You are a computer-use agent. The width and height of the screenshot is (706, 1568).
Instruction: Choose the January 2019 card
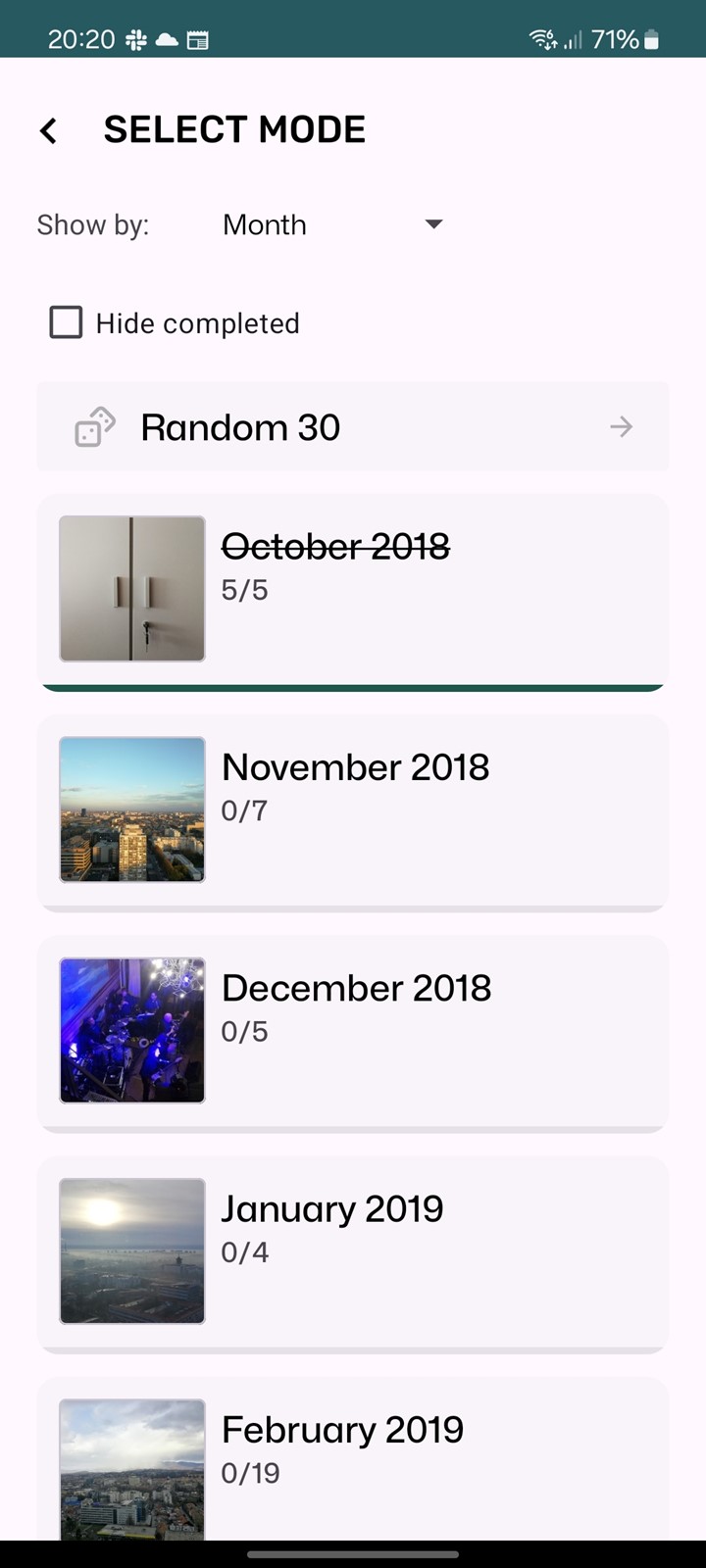(x=353, y=1254)
